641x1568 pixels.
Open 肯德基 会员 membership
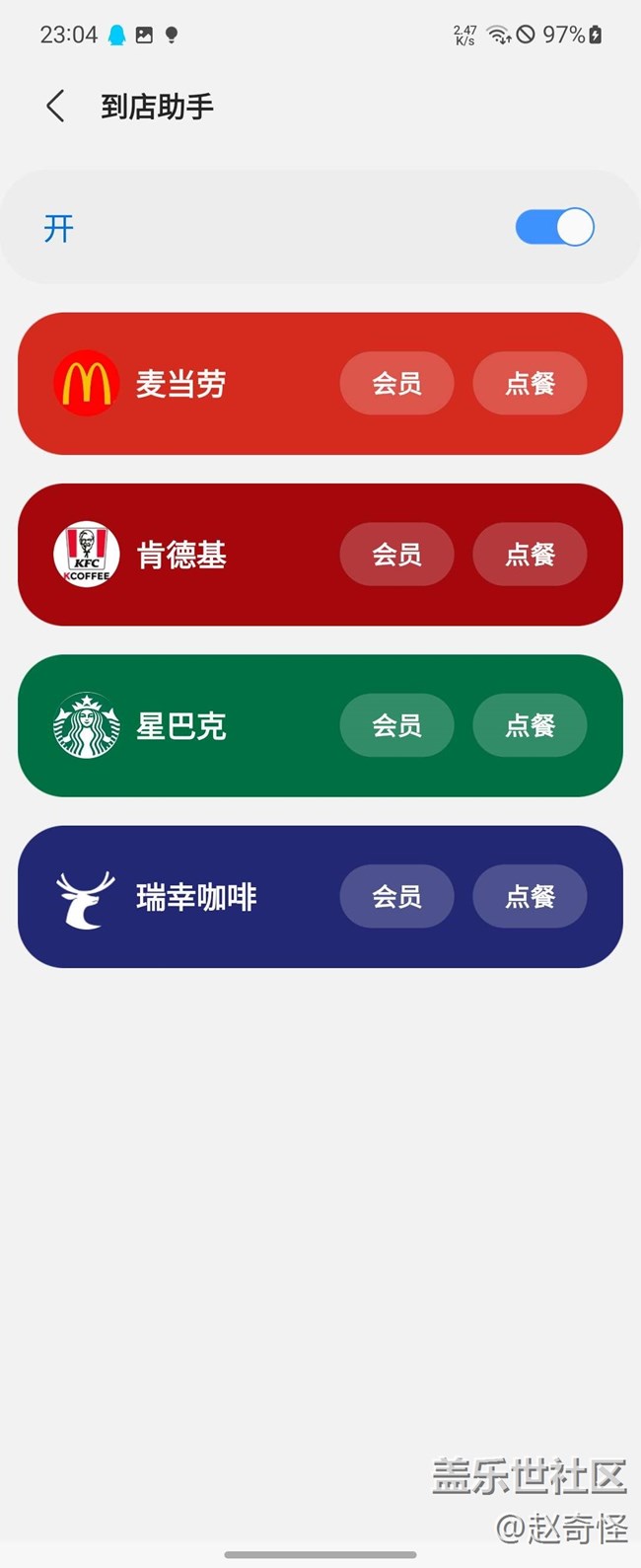tap(396, 554)
